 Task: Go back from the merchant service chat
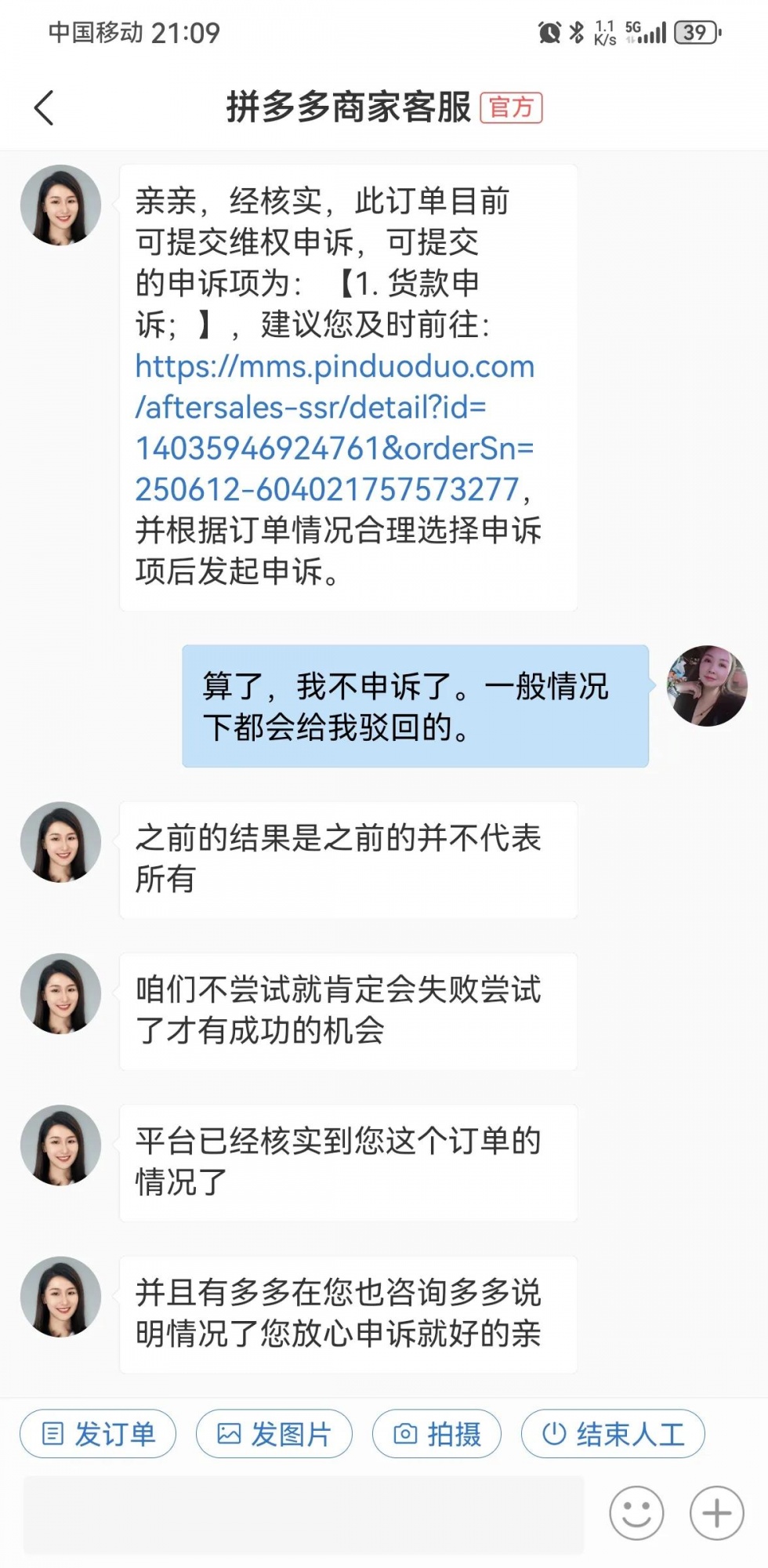pyautogui.click(x=45, y=107)
